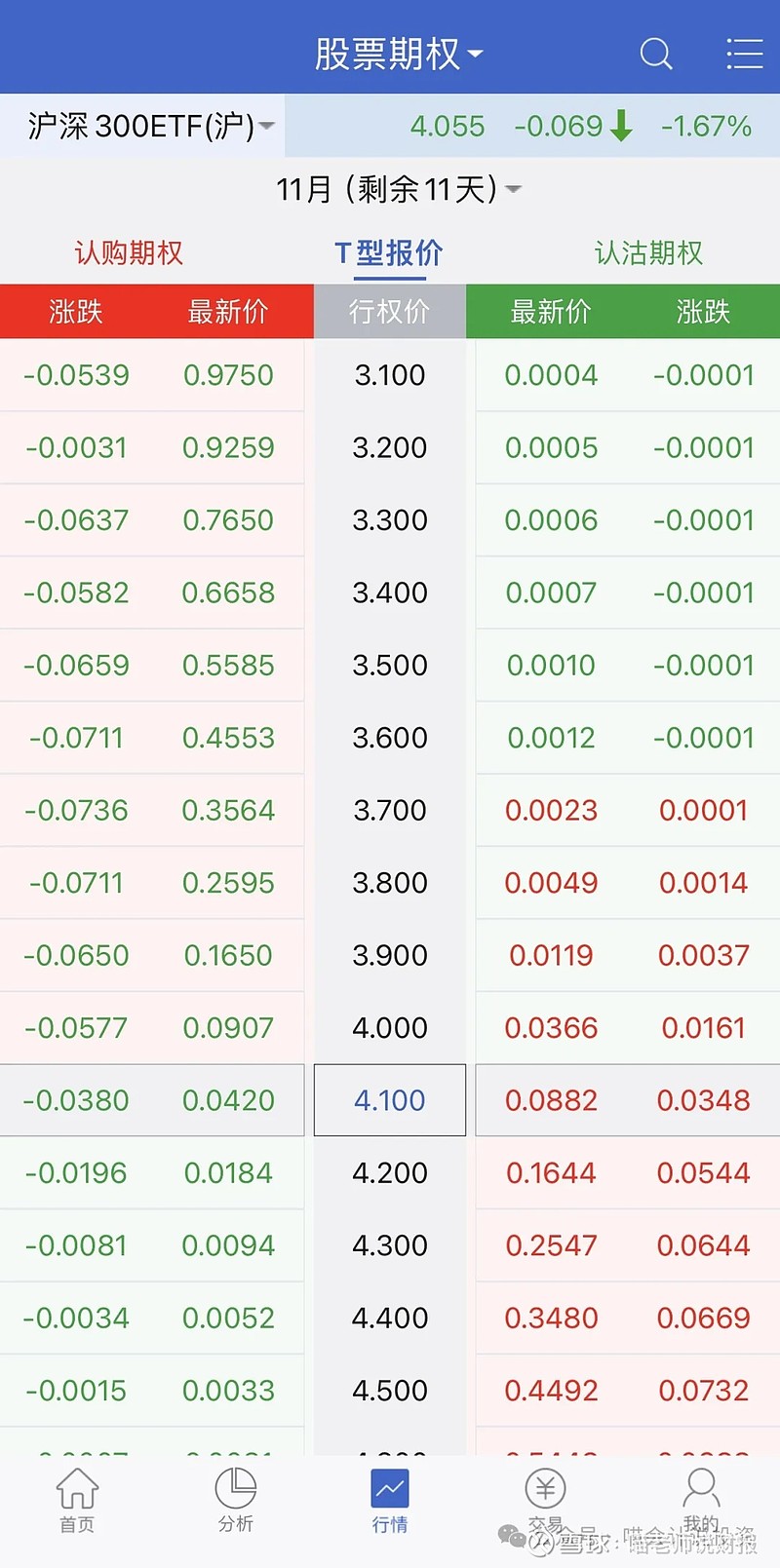The width and height of the screenshot is (780, 1568).
Task: Open the list menu icon
Action: (745, 54)
